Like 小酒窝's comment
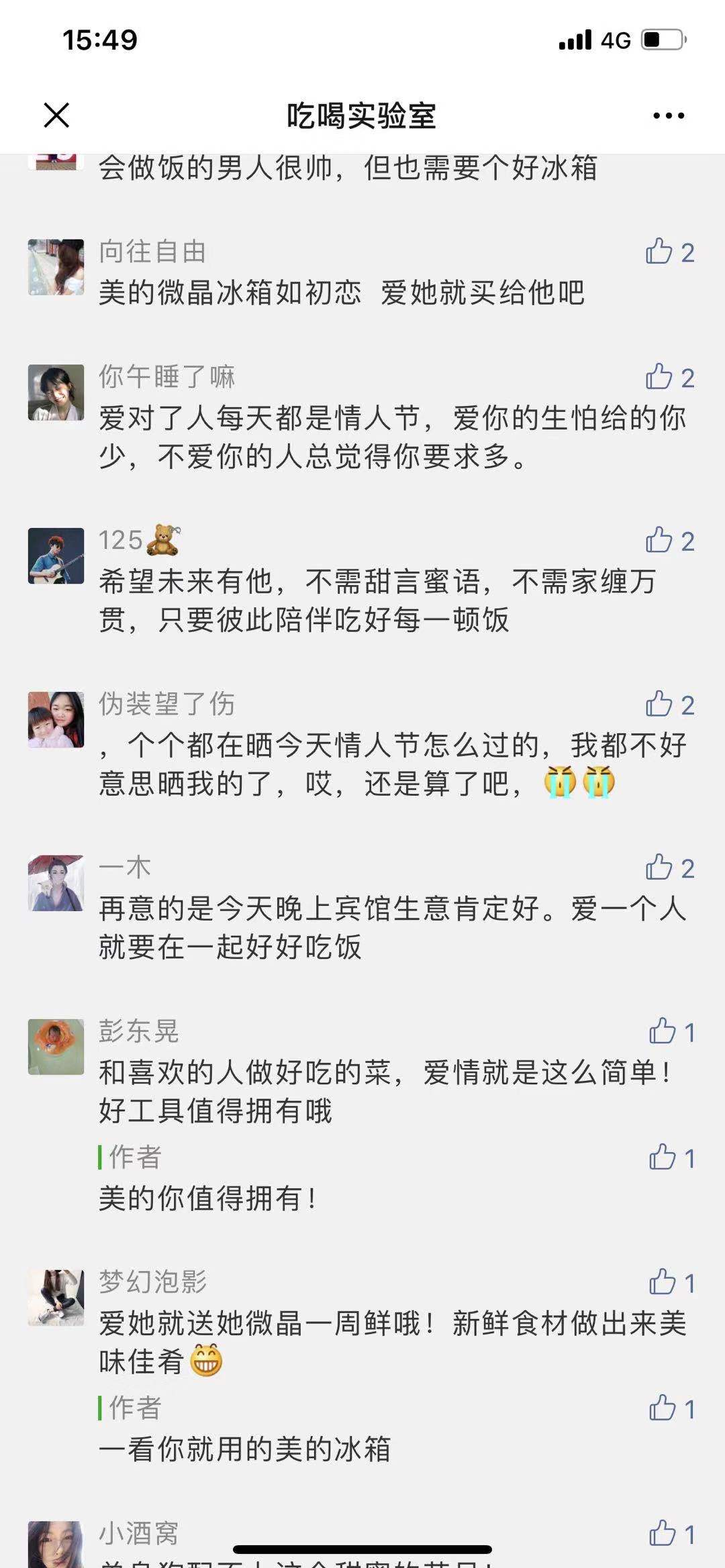This screenshot has height=1568, width=725. [x=662, y=1534]
